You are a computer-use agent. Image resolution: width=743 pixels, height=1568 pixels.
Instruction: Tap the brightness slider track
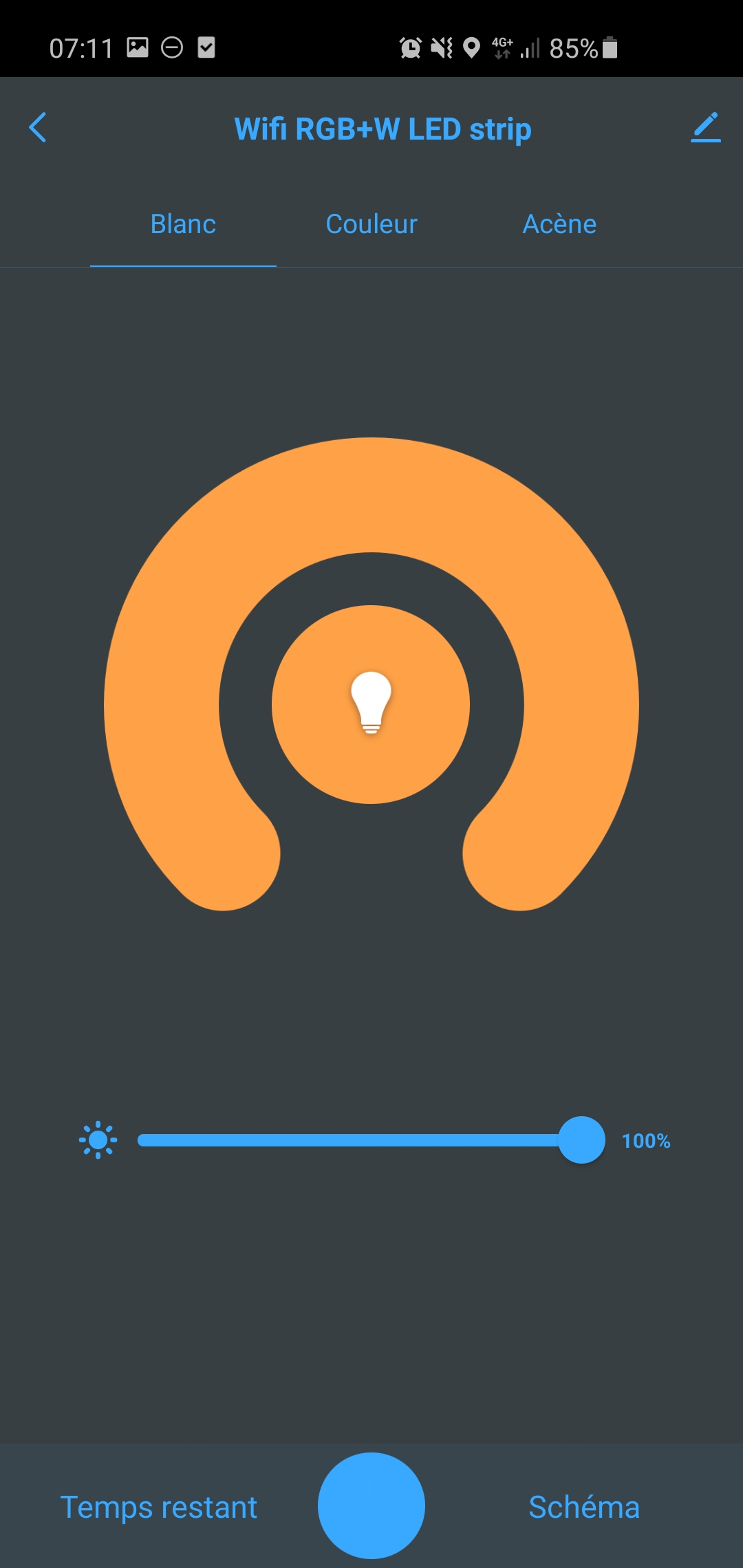coord(358,1140)
